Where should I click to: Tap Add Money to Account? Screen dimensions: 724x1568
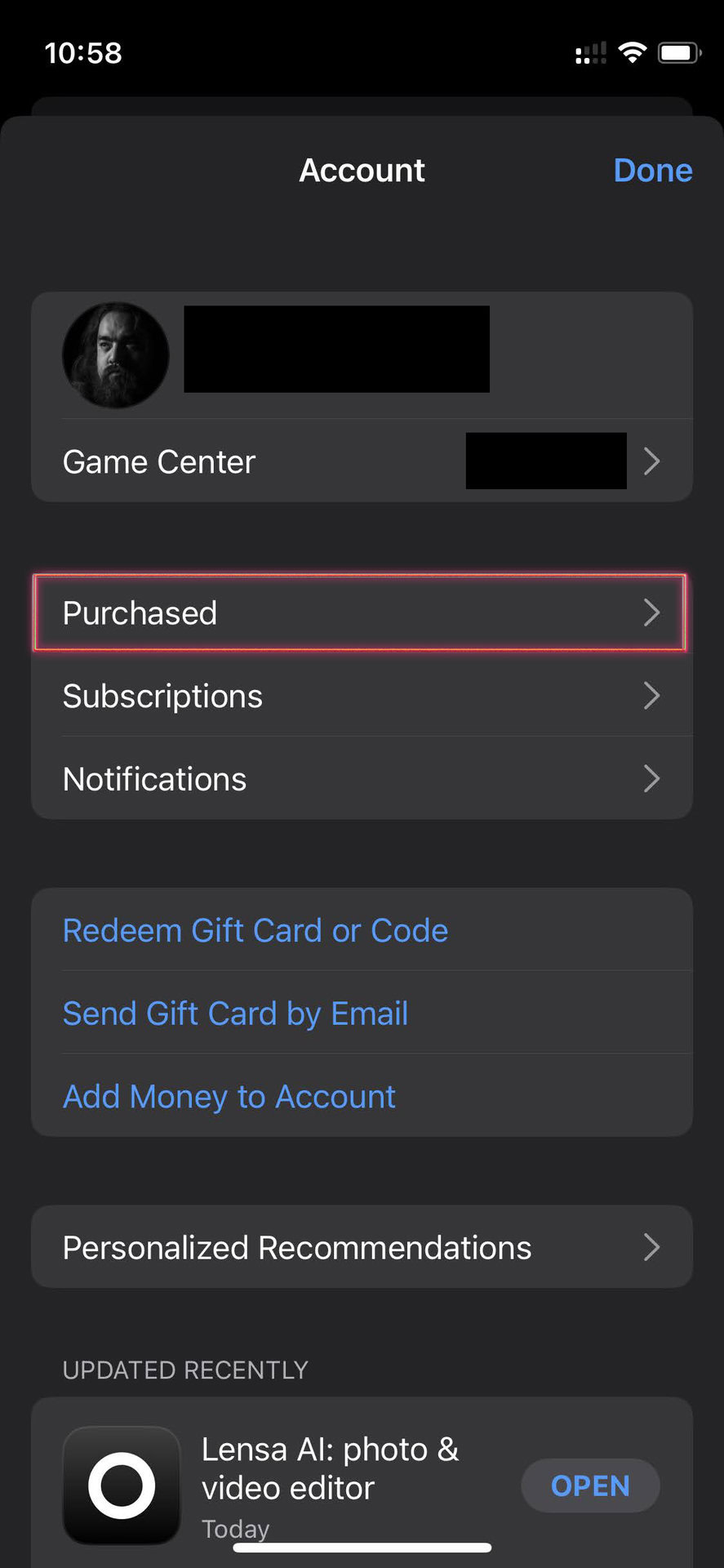[229, 1097]
